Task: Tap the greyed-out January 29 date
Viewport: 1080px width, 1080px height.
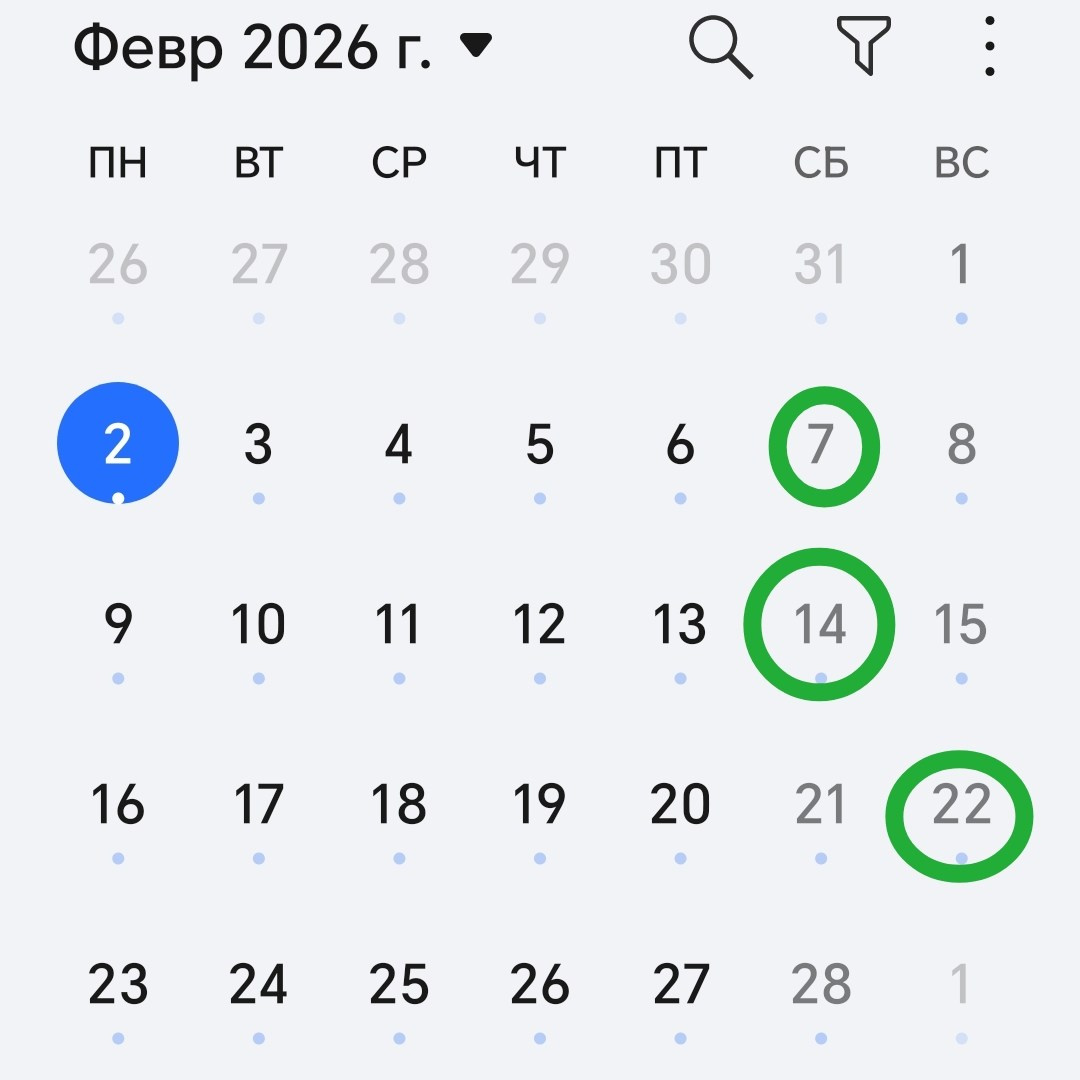Action: pos(539,266)
